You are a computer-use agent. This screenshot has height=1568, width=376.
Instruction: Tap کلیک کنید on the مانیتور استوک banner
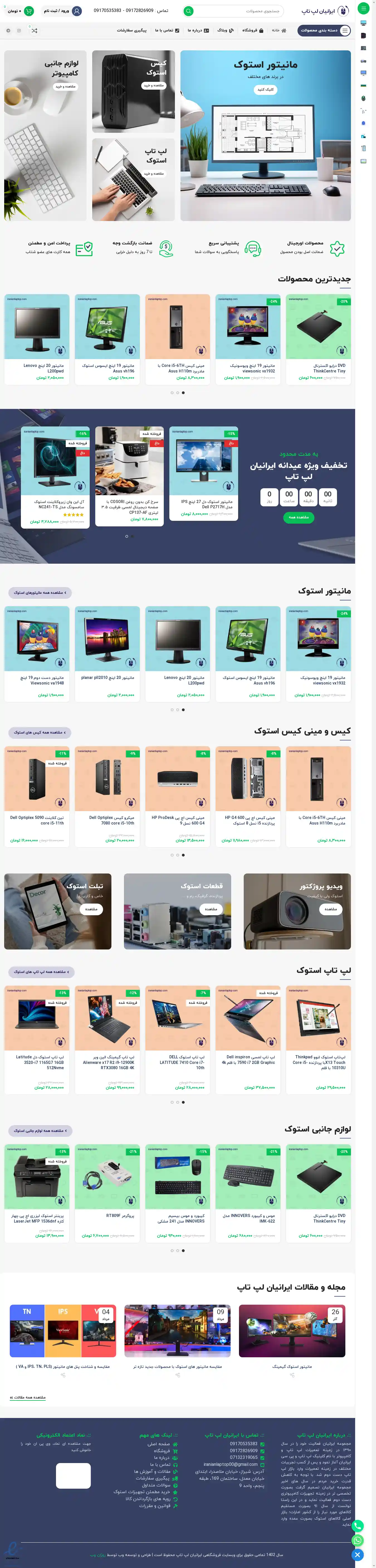click(x=265, y=89)
